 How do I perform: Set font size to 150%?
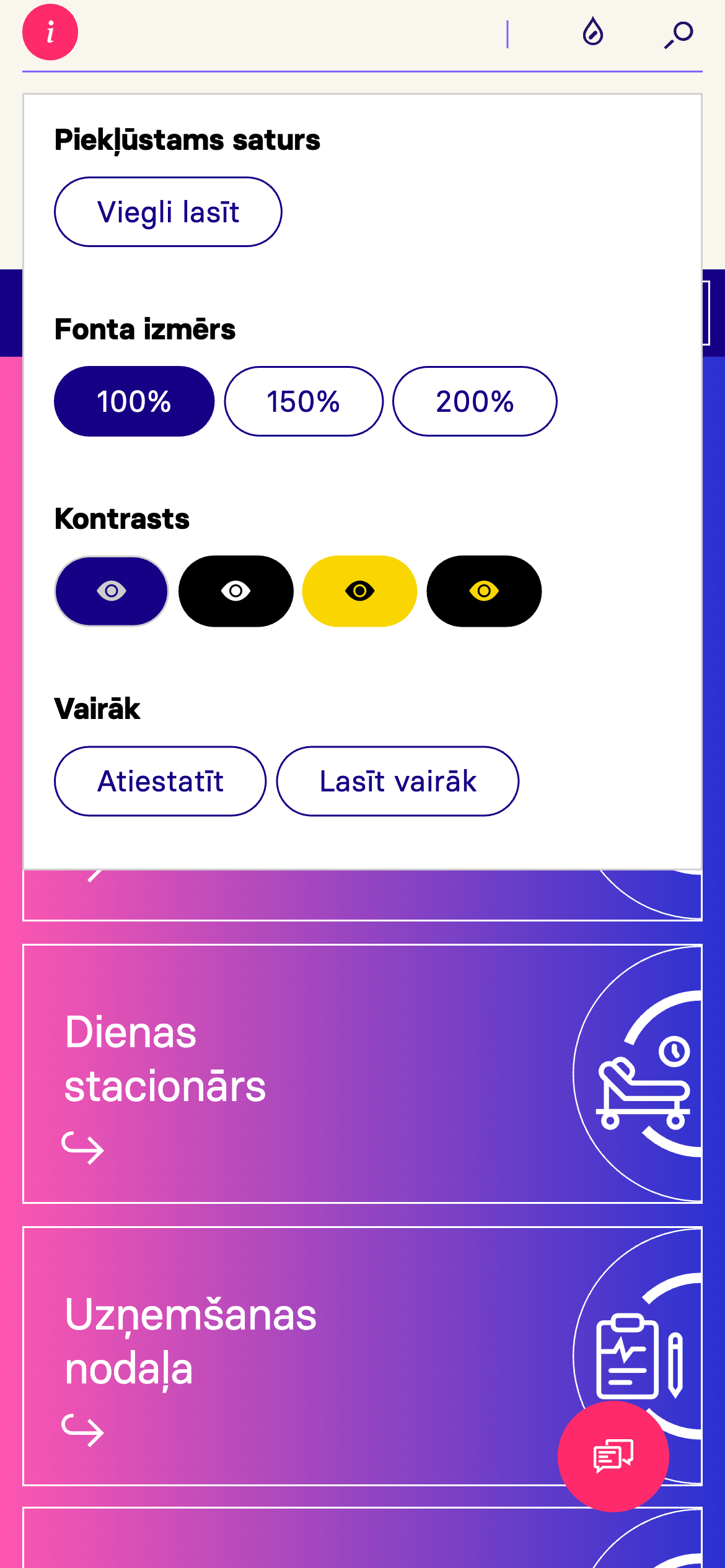coord(304,401)
